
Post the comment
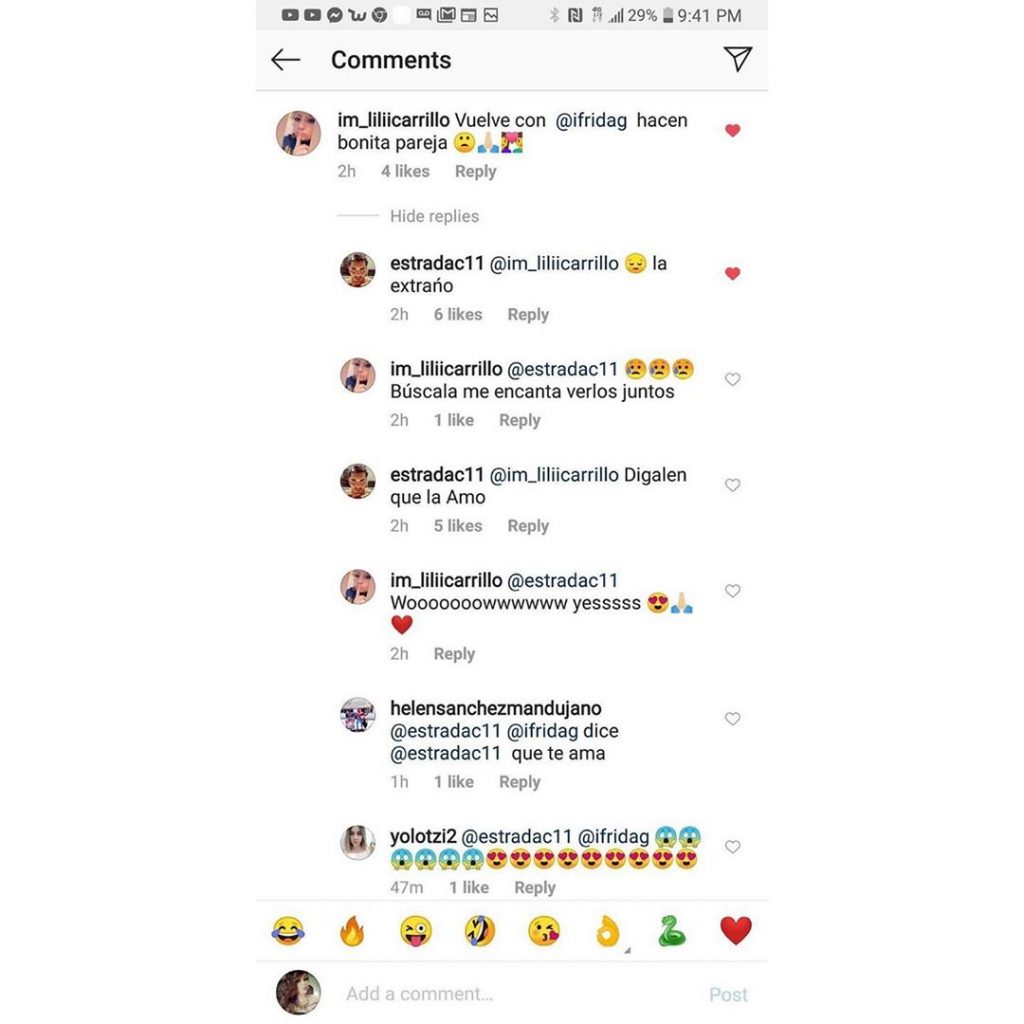point(728,994)
